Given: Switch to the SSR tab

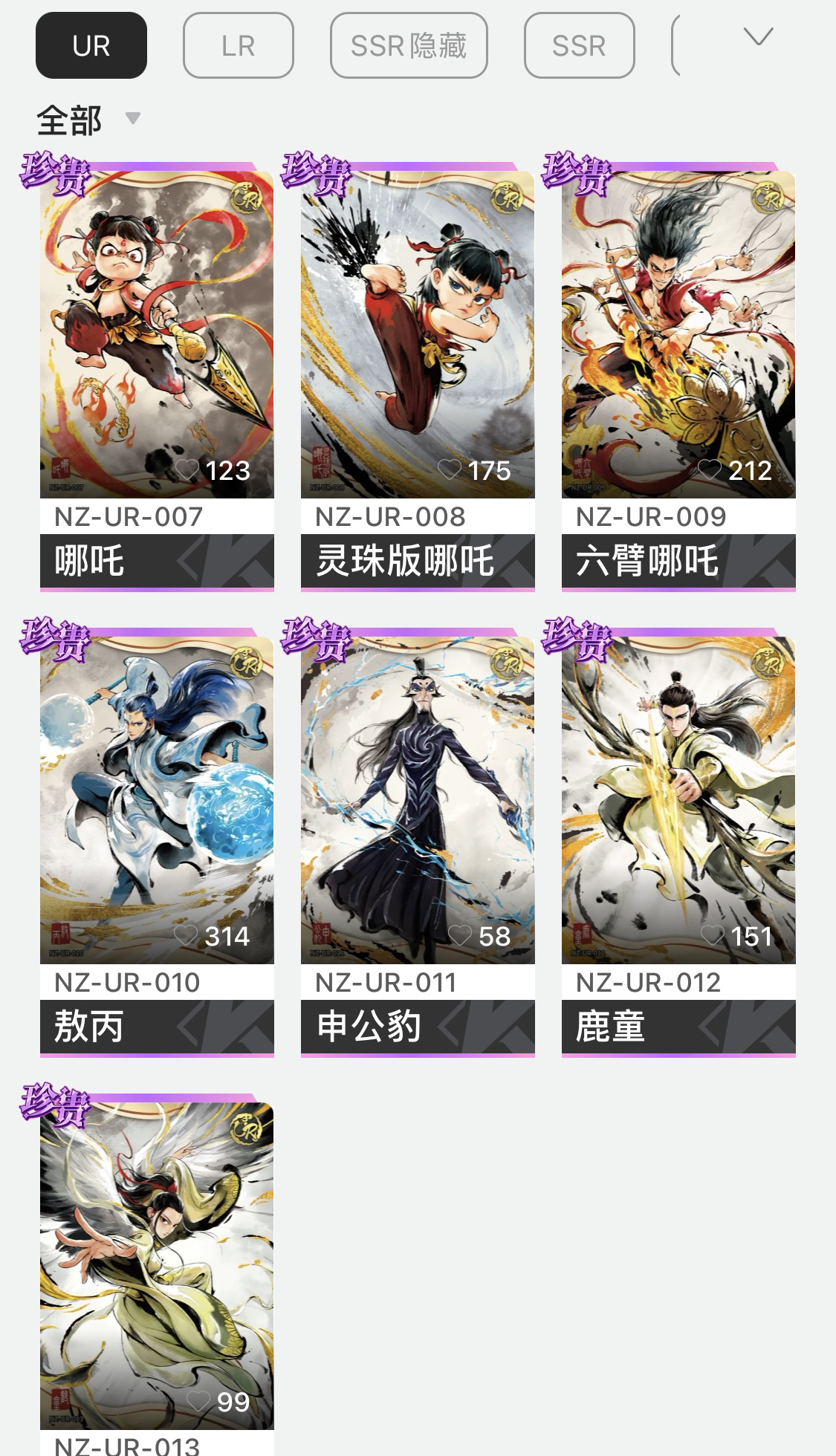Looking at the screenshot, I should (579, 45).
